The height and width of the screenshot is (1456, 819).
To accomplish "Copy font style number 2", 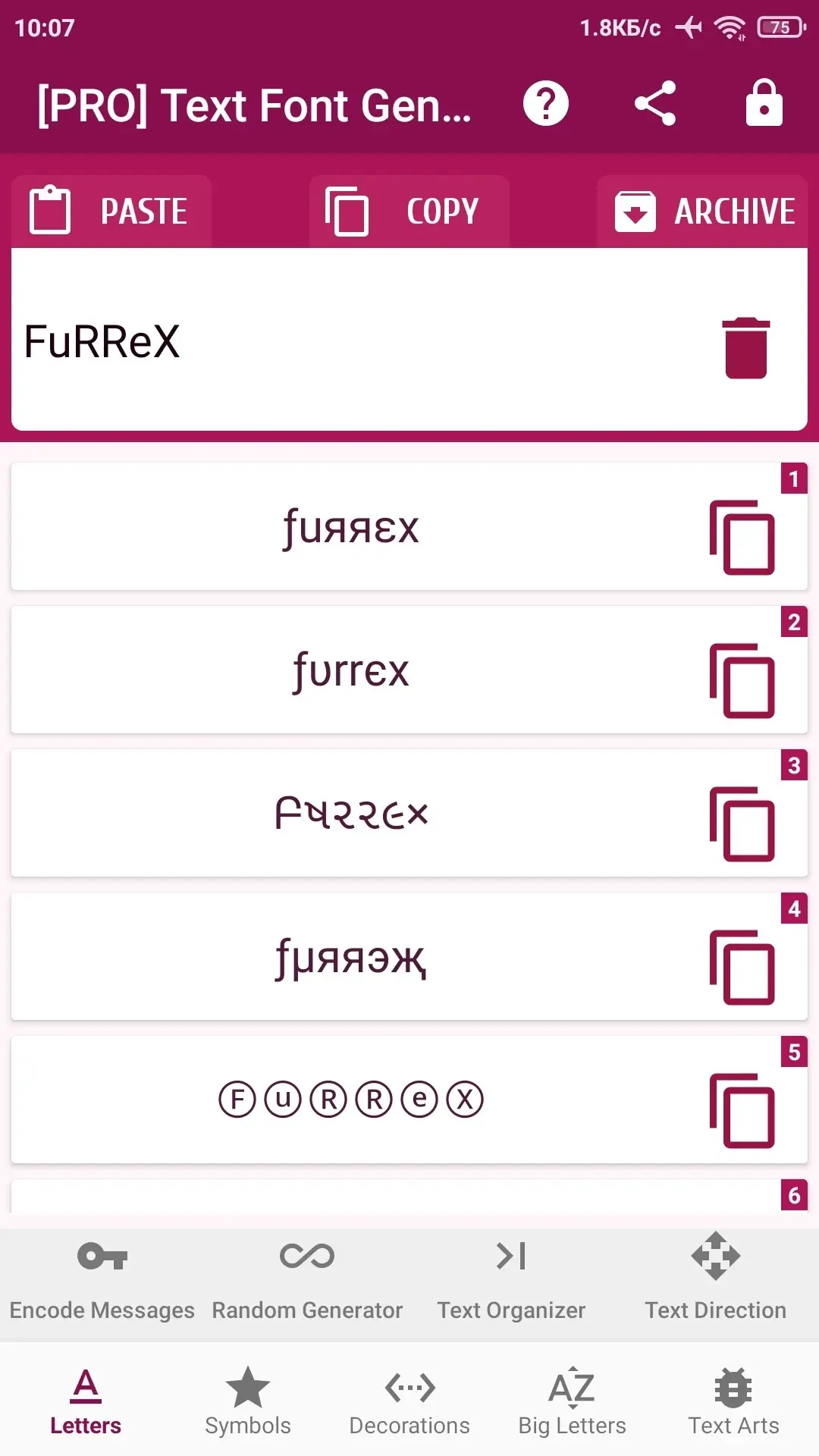I will (742, 680).
